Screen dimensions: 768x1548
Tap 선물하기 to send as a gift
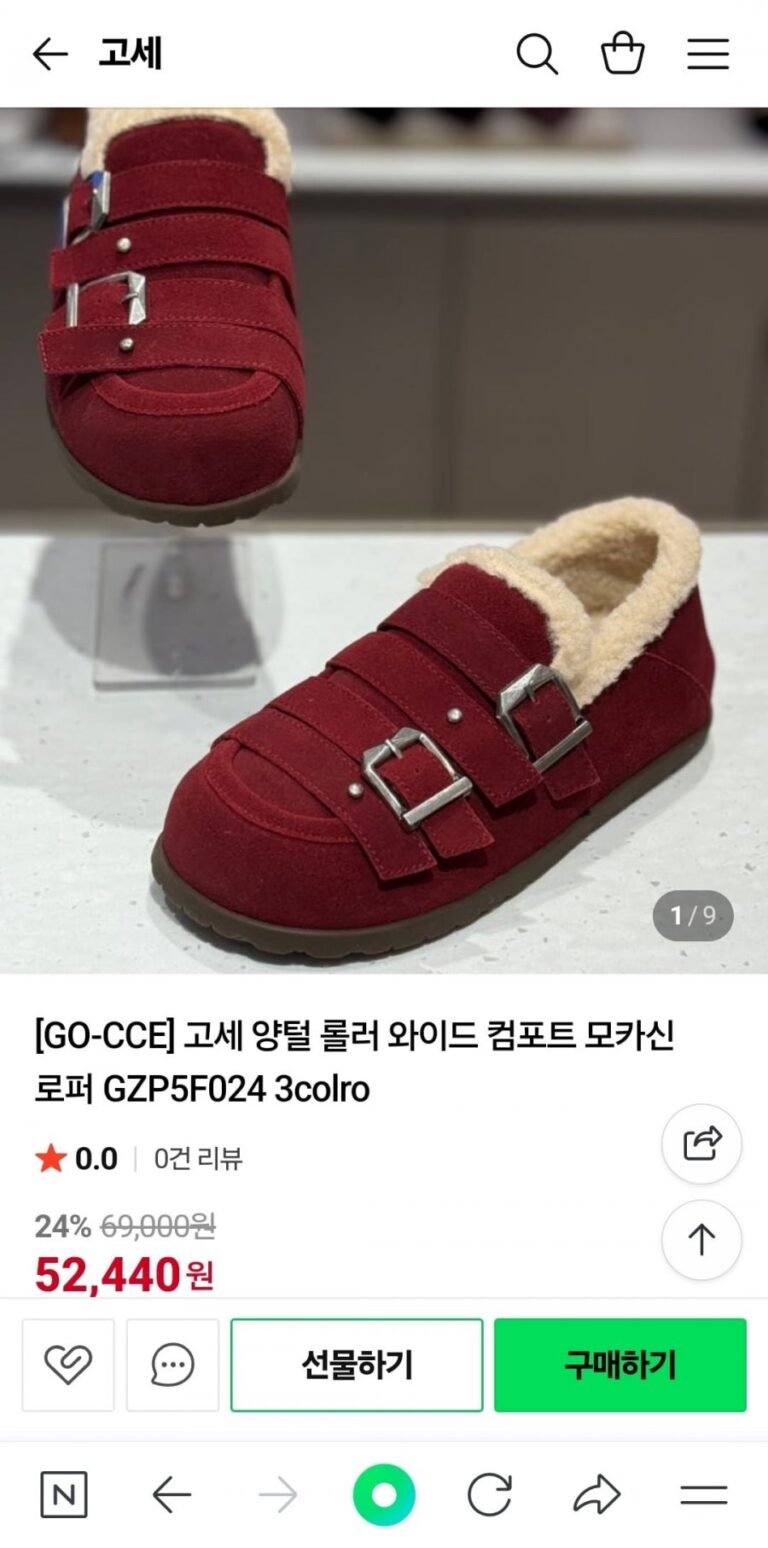pyautogui.click(x=357, y=1365)
